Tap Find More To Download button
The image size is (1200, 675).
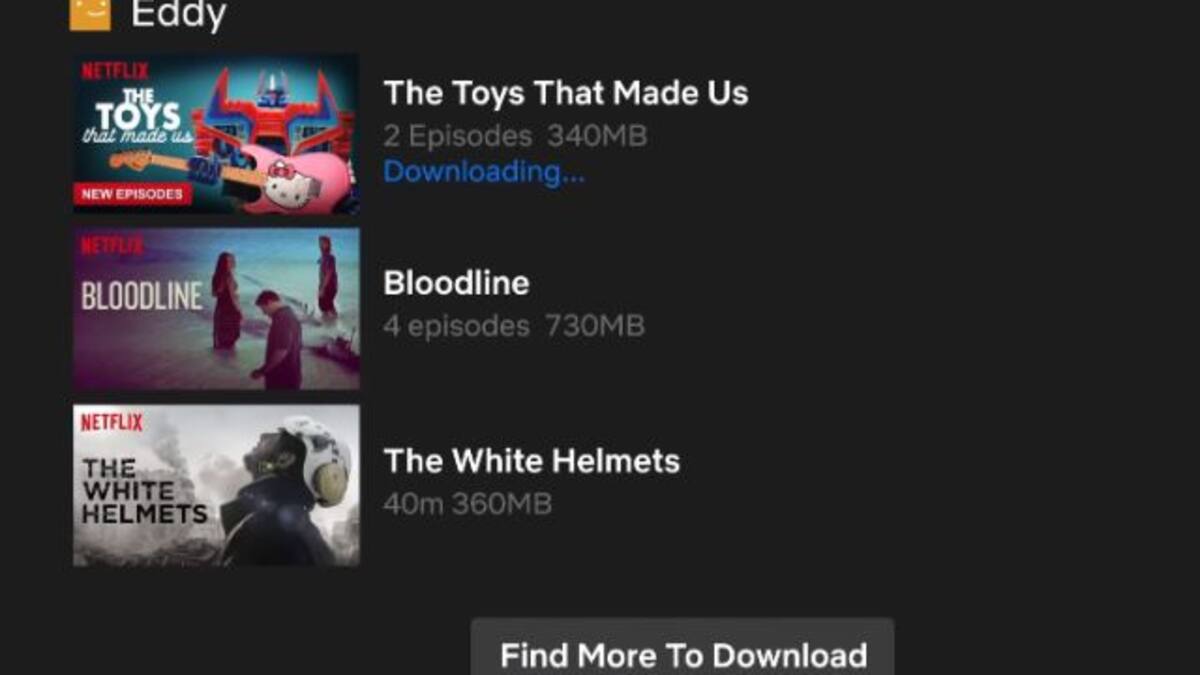click(683, 652)
